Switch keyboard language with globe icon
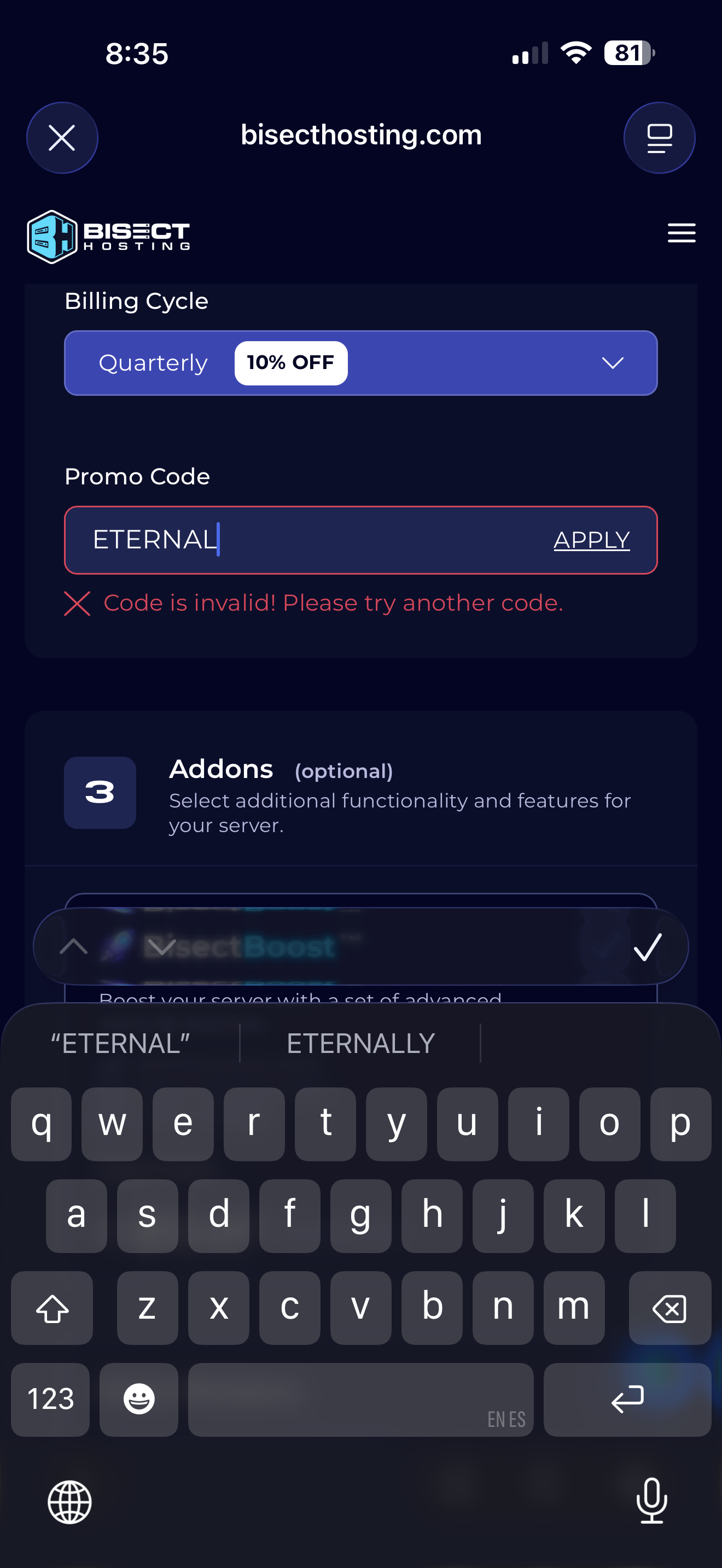722x1568 pixels. (70, 1502)
